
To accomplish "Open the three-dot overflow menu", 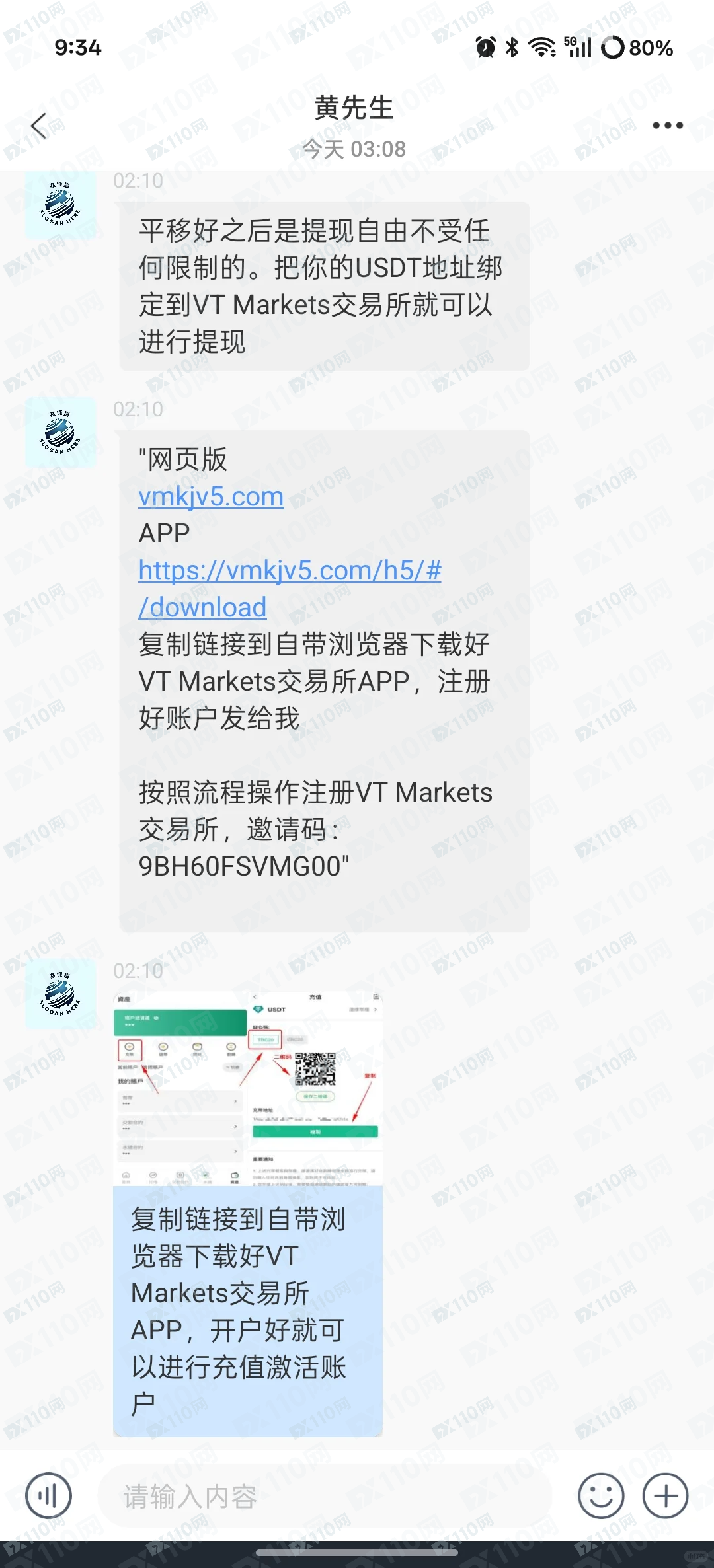I will (x=667, y=126).
